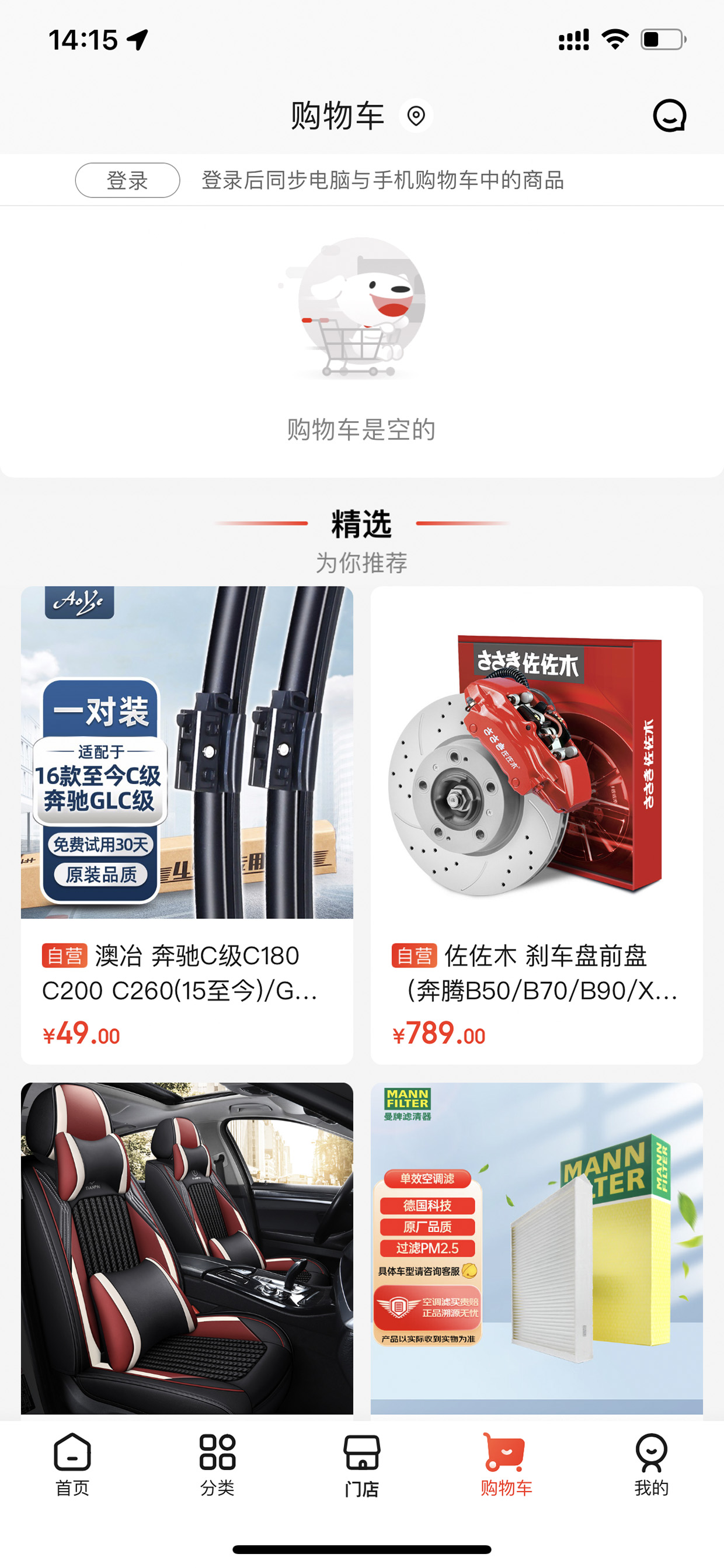Image resolution: width=724 pixels, height=1568 pixels.
Task: Go to the 分类 tab
Action: pos(217,1465)
